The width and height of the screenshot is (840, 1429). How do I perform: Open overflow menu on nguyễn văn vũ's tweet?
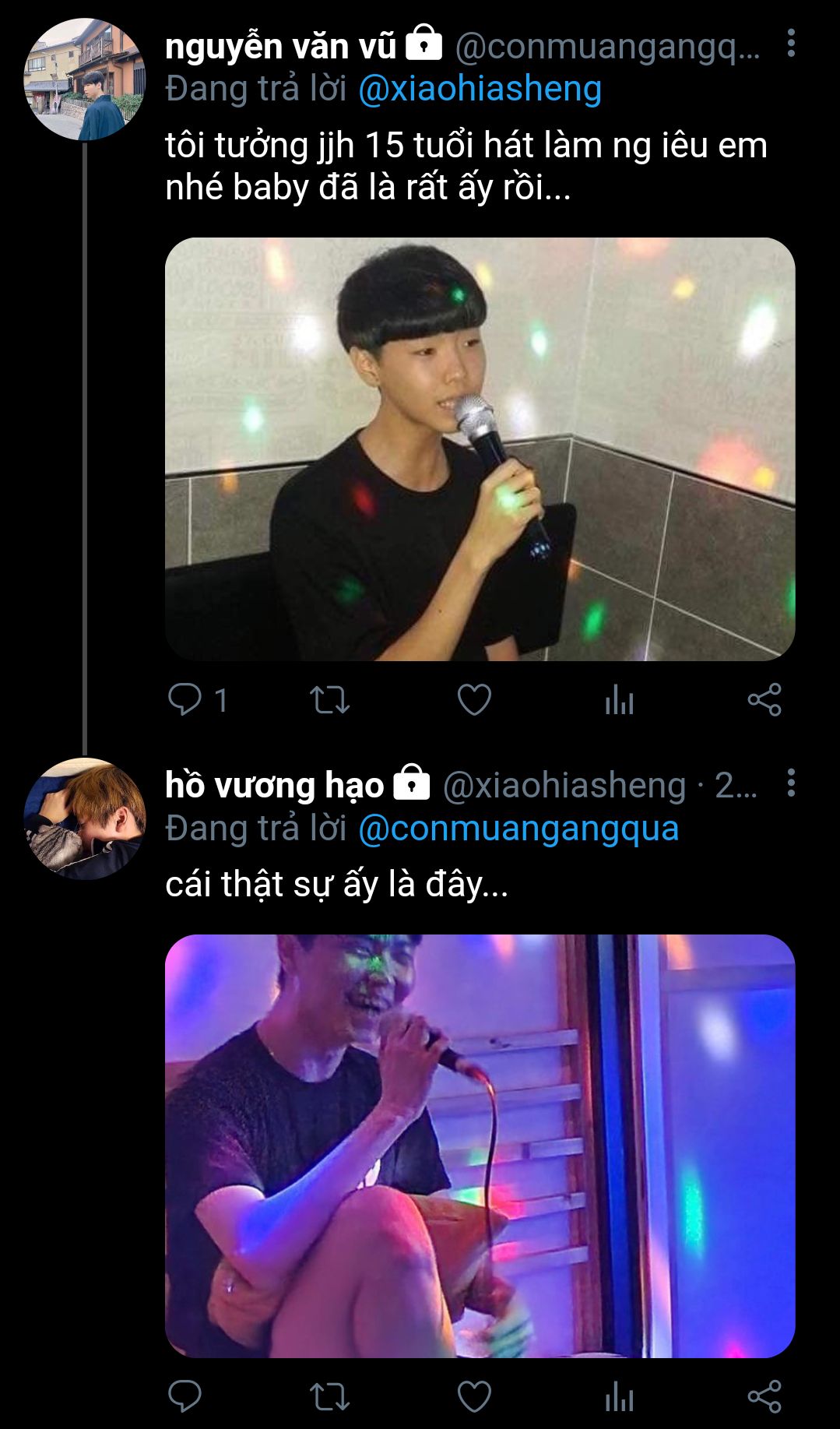(791, 44)
